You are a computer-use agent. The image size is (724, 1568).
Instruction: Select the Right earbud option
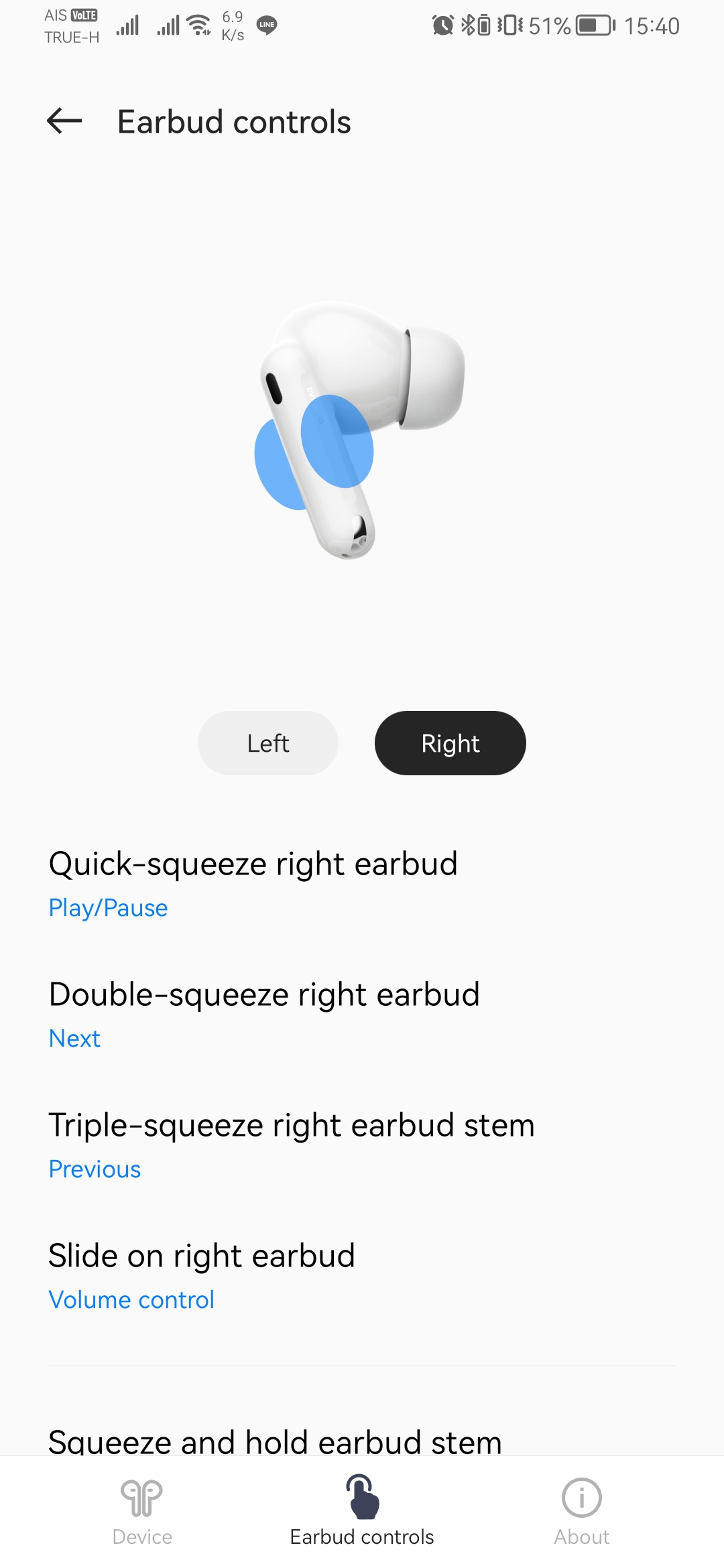pyautogui.click(x=450, y=743)
